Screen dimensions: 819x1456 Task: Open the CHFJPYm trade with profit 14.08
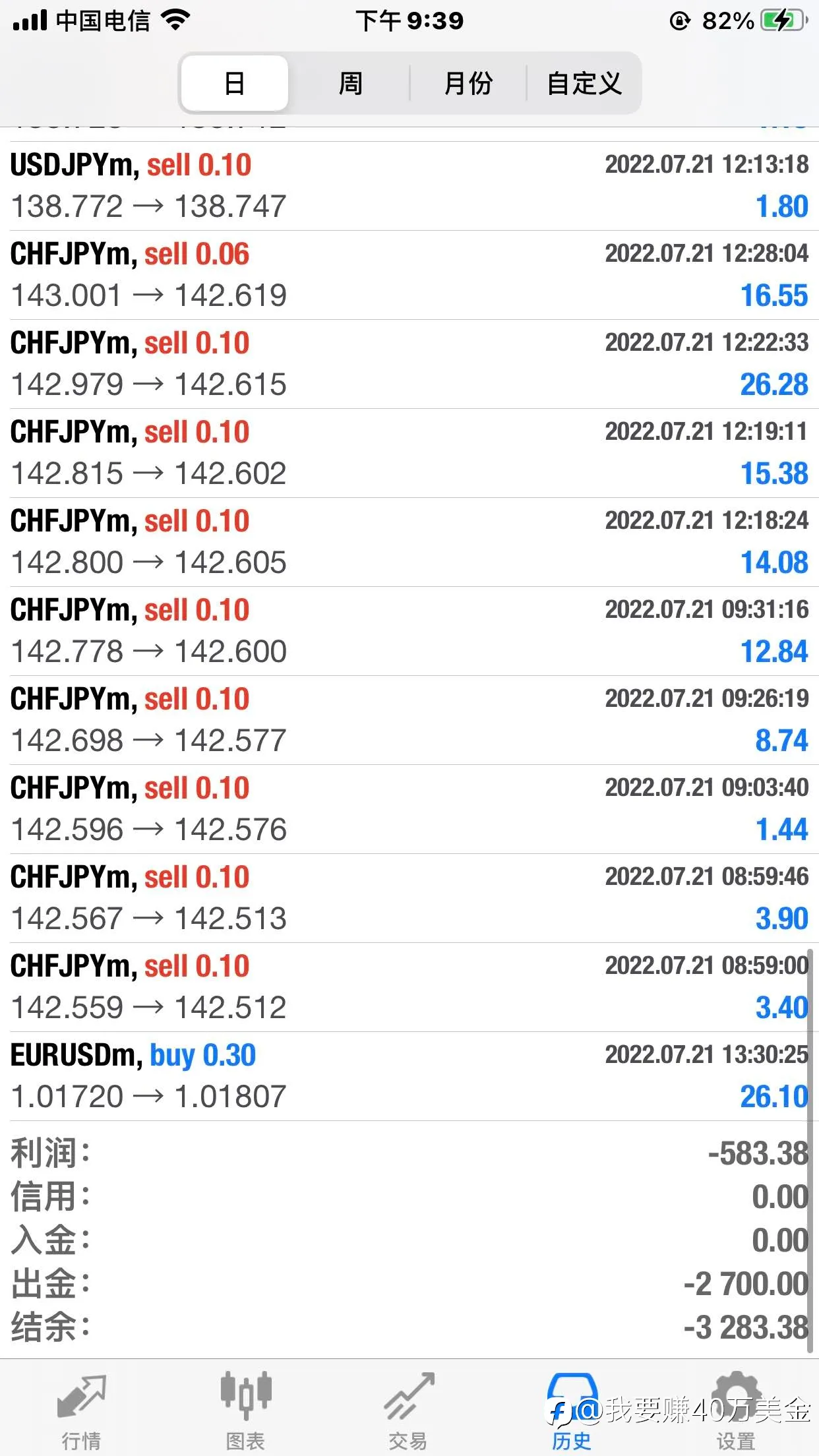click(409, 542)
